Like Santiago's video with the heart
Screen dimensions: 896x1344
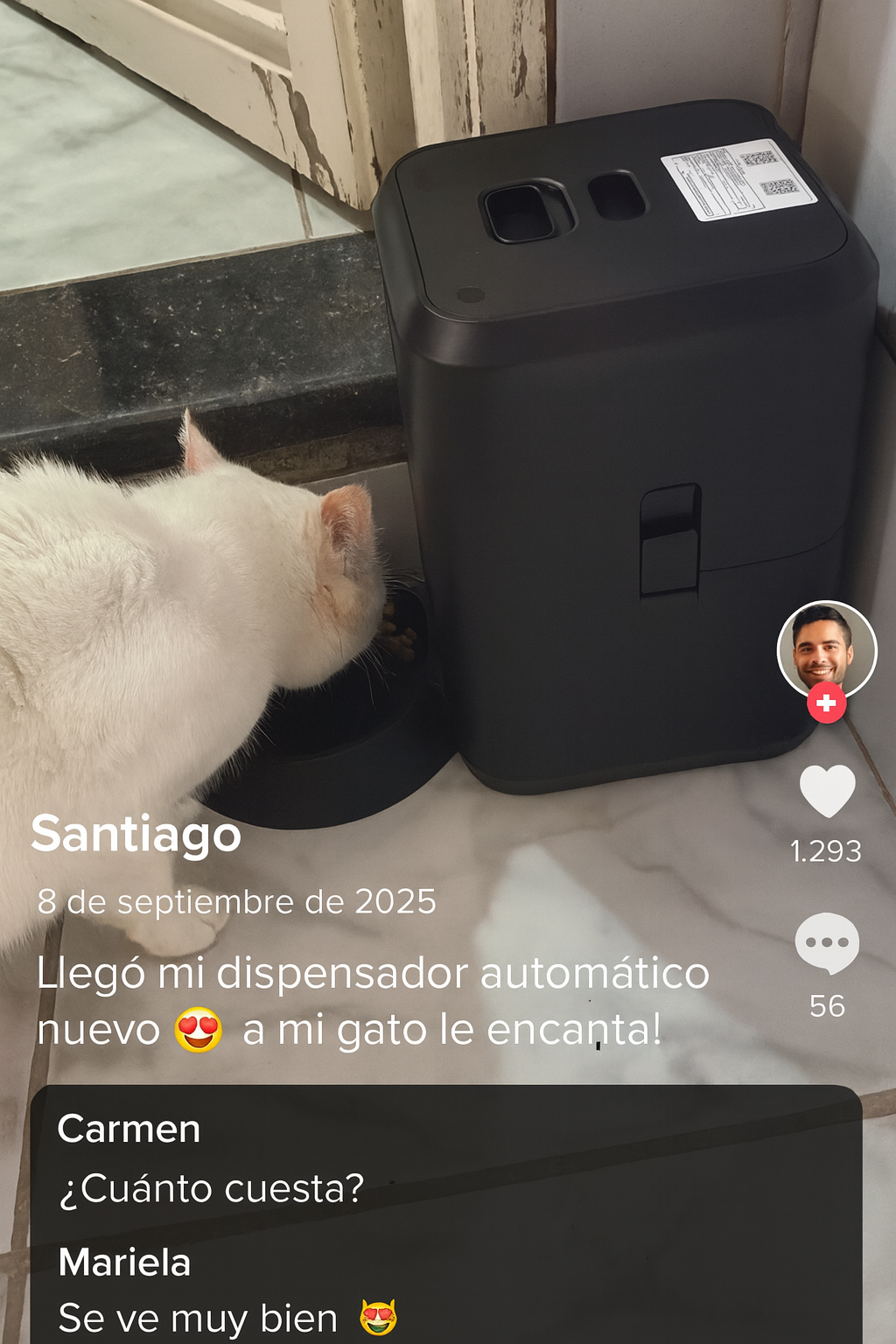click(x=827, y=790)
